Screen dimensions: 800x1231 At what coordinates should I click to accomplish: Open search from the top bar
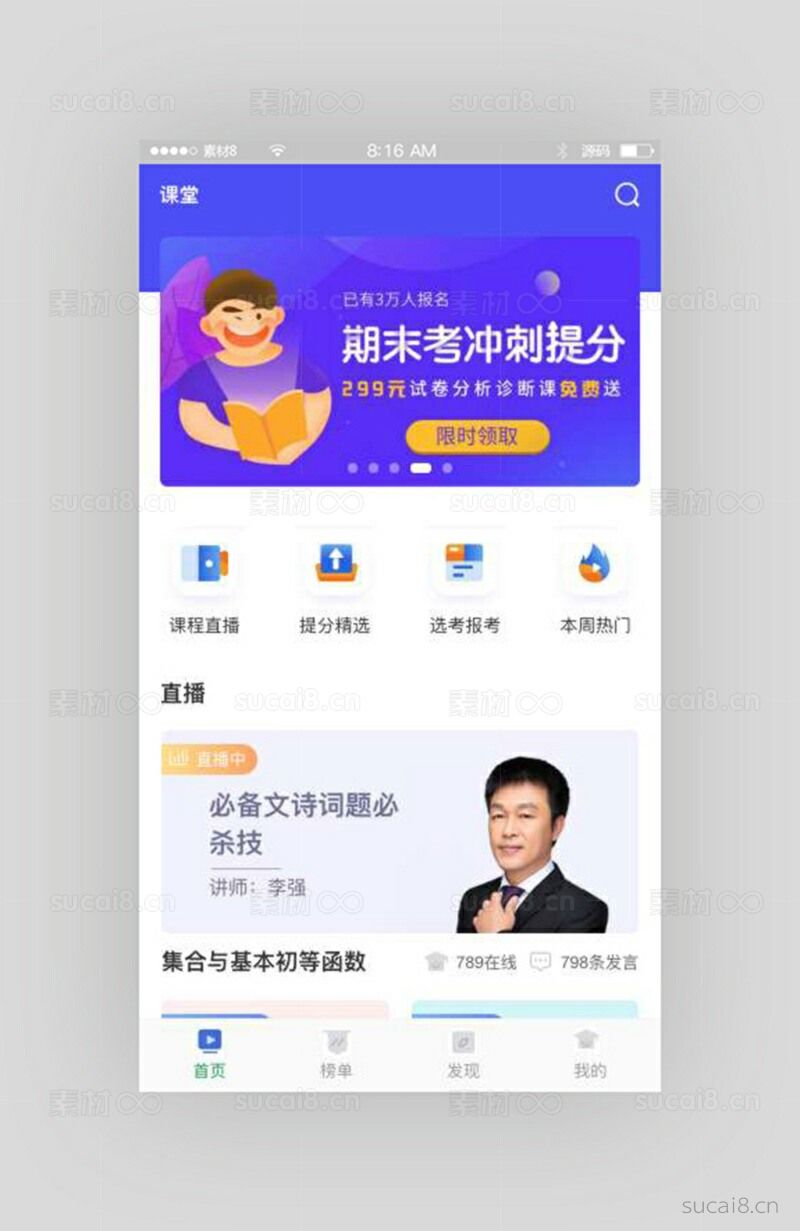627,195
